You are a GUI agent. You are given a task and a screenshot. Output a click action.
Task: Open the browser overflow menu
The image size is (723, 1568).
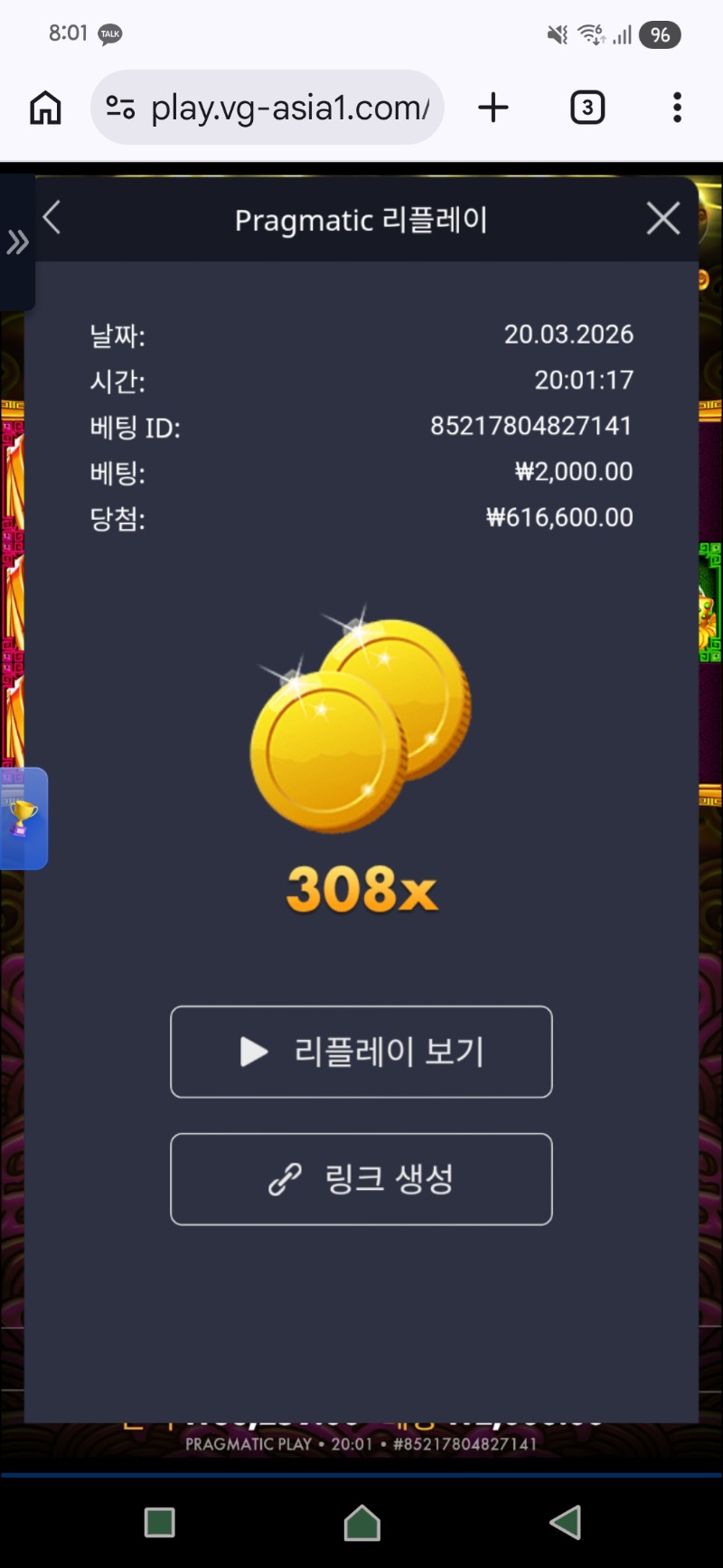(x=677, y=108)
